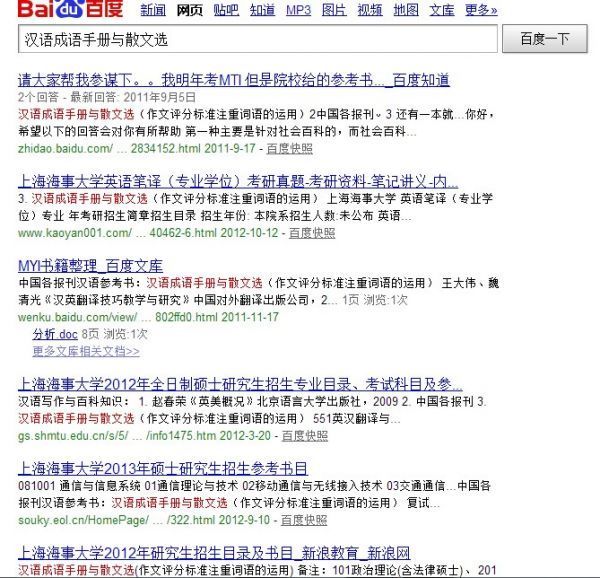Open the 上海海事大学2012年全日制硕士研究生招生专业目录 result
The height and width of the screenshot is (578, 600).
[240, 384]
